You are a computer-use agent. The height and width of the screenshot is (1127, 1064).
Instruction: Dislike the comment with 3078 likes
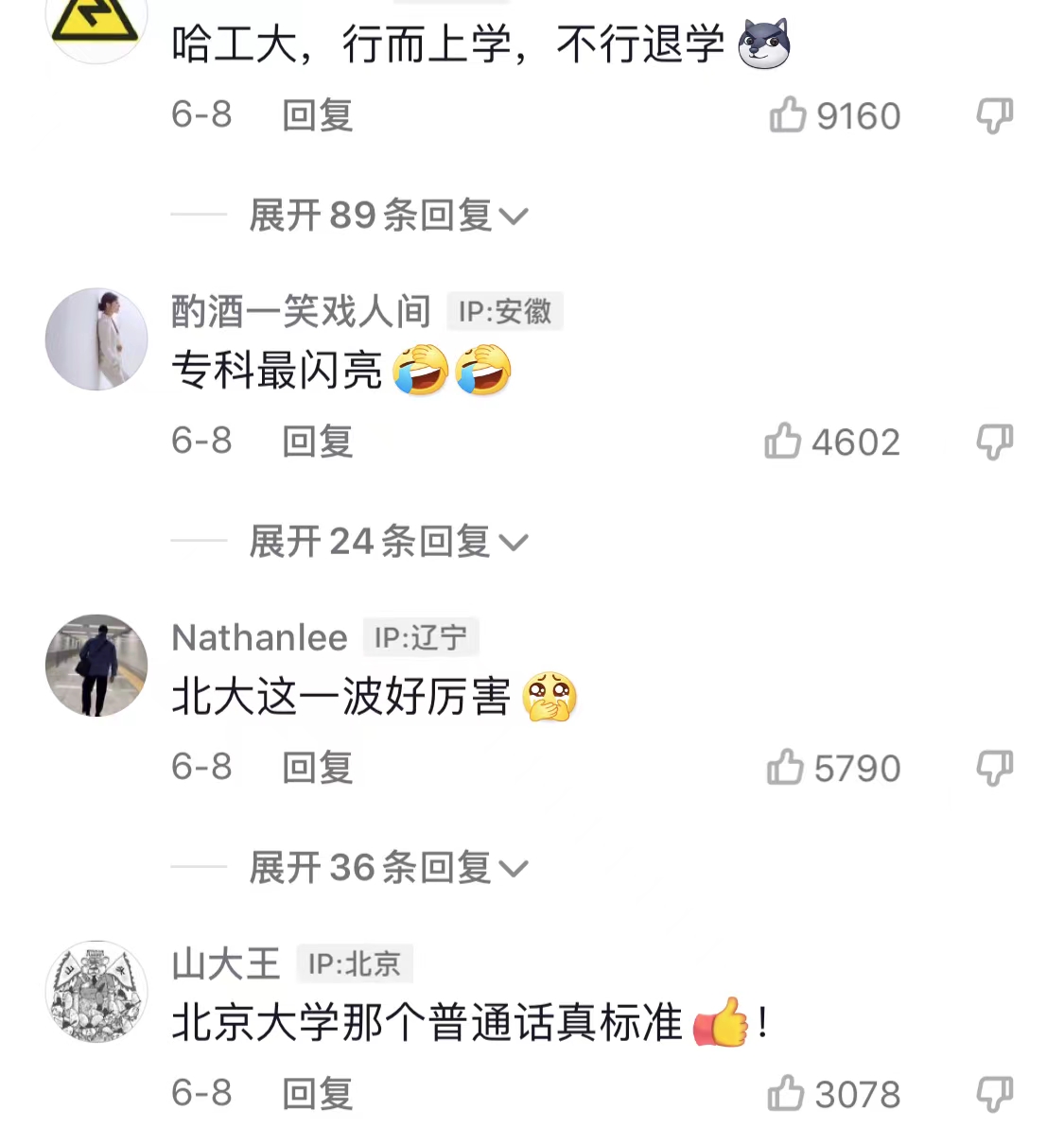click(993, 1094)
